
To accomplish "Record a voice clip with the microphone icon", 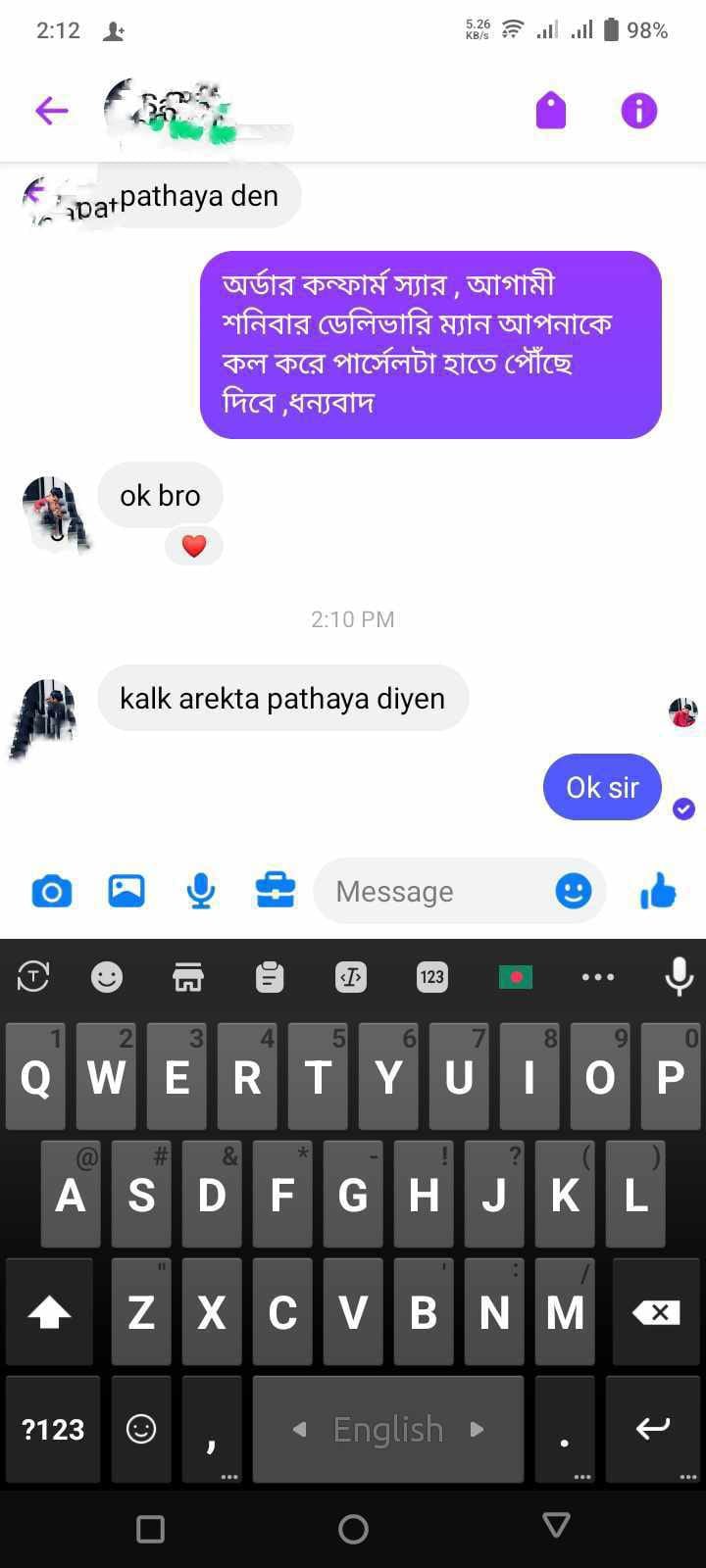I will 200,891.
